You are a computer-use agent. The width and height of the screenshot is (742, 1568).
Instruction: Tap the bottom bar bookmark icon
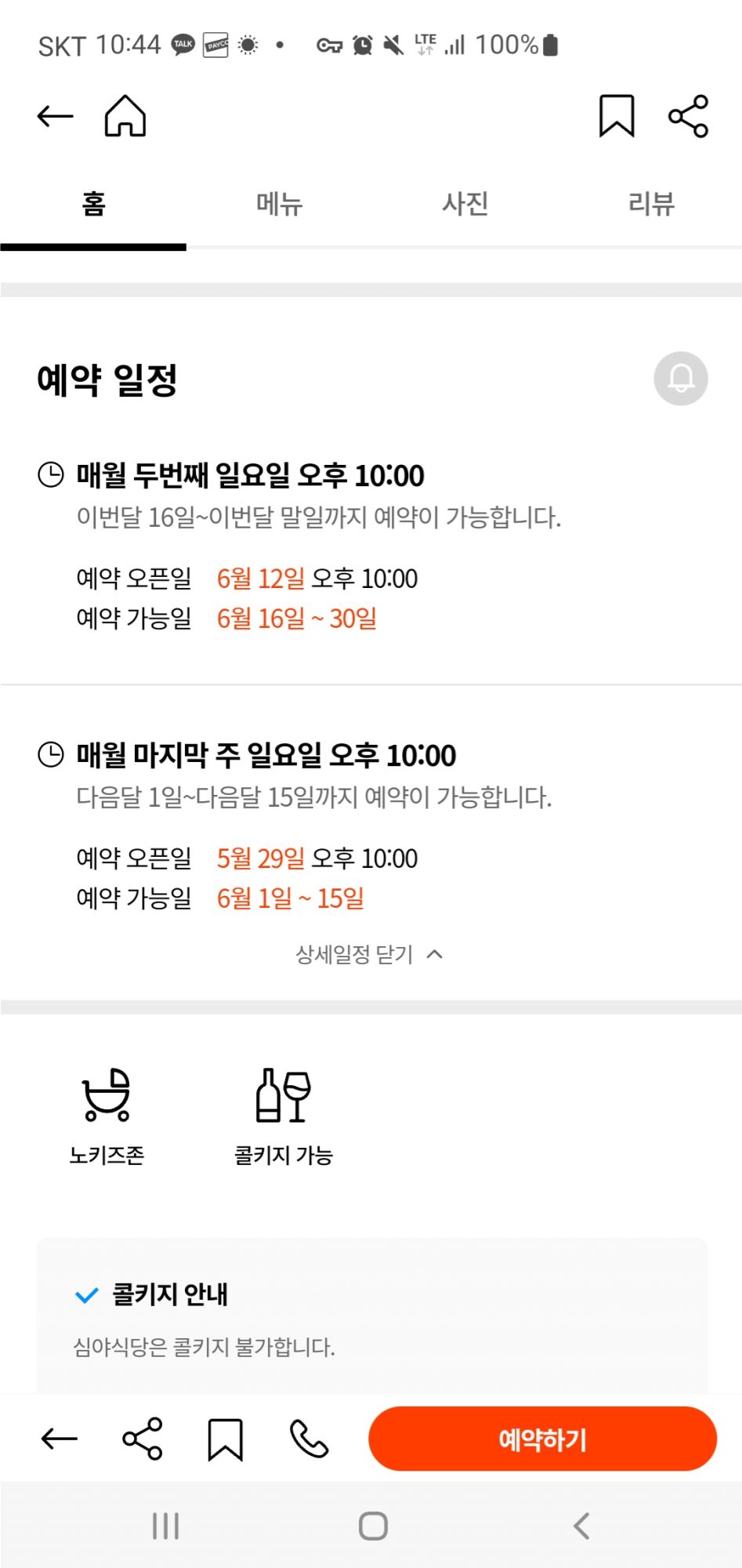pos(225,1439)
